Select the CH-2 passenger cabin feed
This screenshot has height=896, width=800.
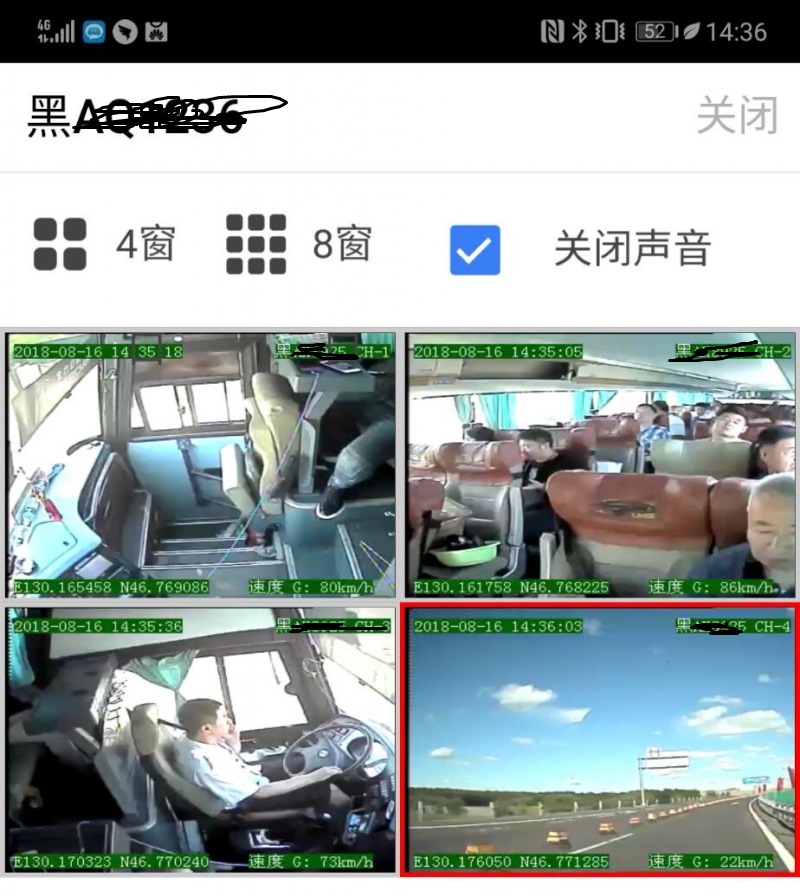coord(602,464)
